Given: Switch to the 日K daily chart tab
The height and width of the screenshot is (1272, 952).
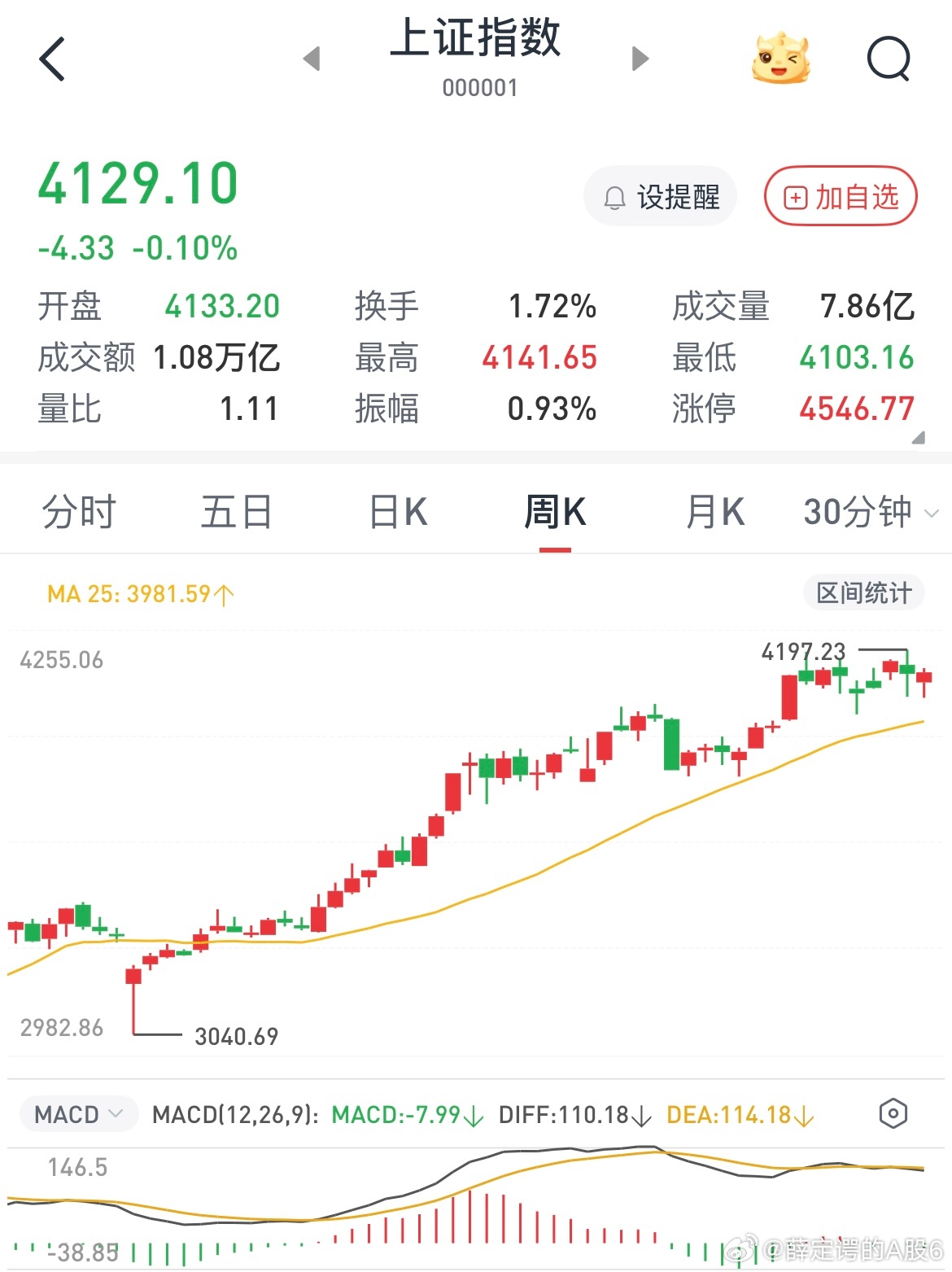Looking at the screenshot, I should click(396, 512).
